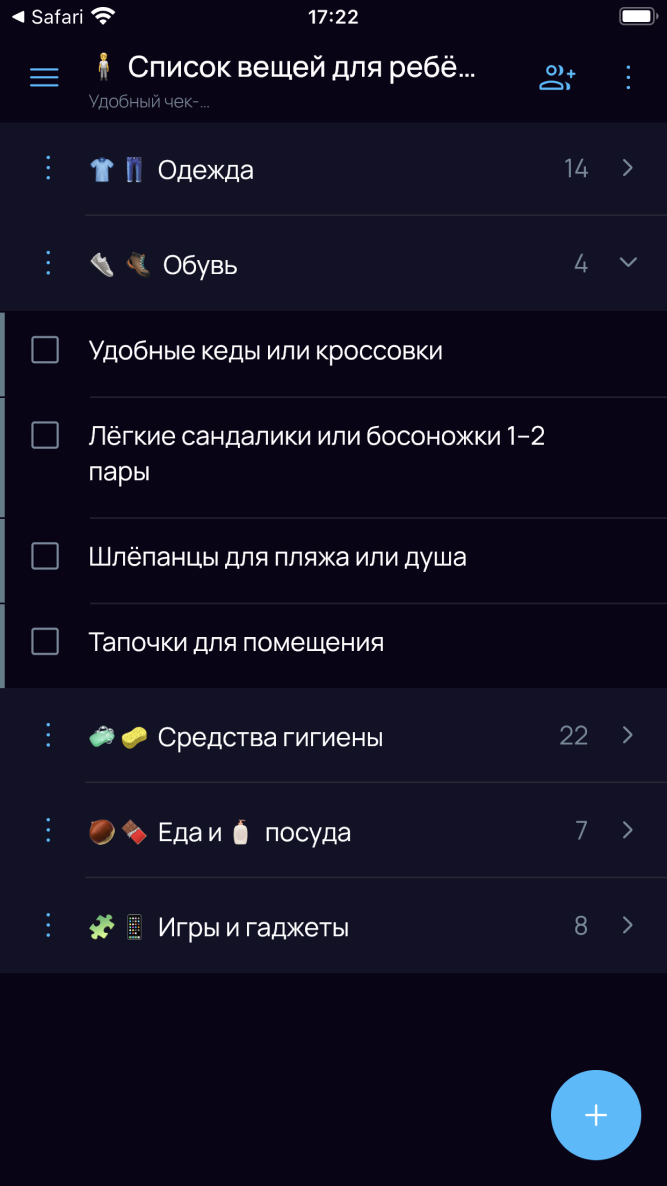Expand the Одежда category
Viewport: 667px width, 1186px height.
point(627,168)
